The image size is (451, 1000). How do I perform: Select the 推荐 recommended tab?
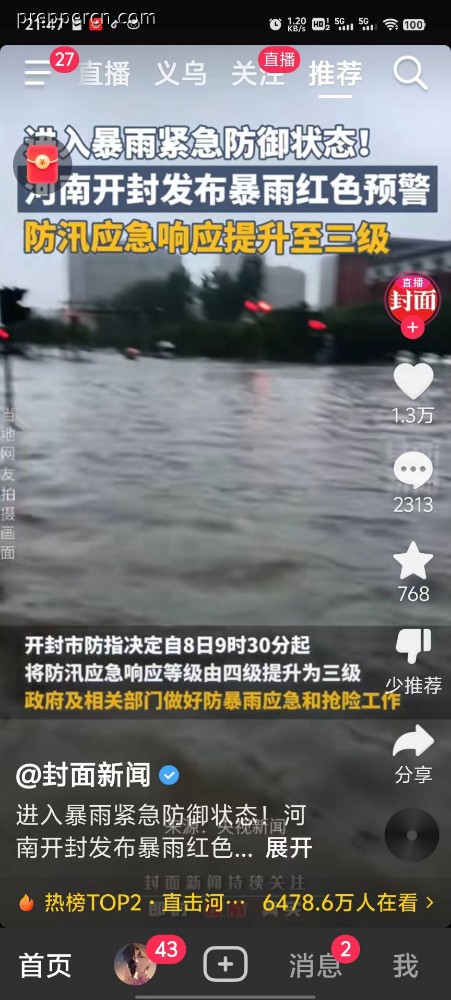click(x=336, y=75)
